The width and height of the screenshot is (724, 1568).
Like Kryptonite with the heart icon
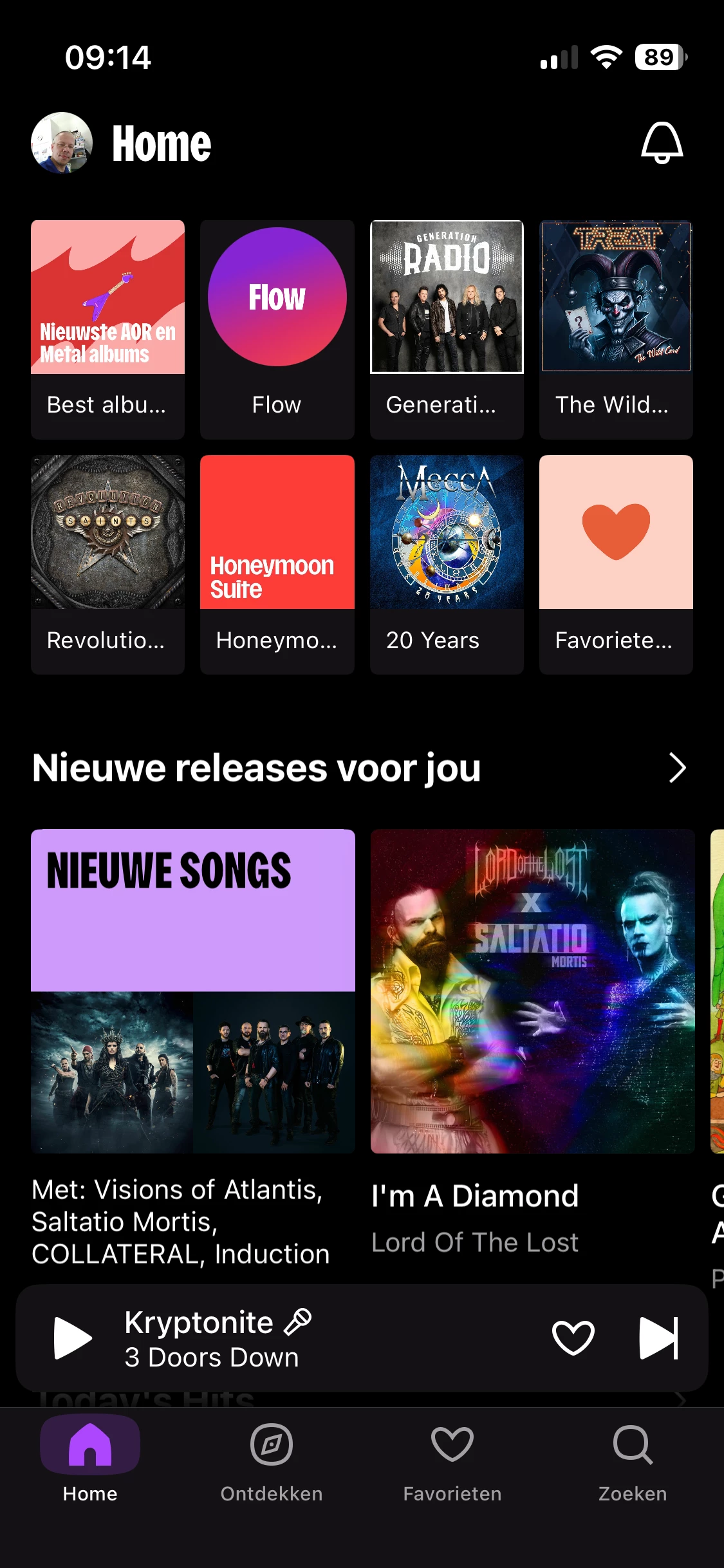point(573,1338)
